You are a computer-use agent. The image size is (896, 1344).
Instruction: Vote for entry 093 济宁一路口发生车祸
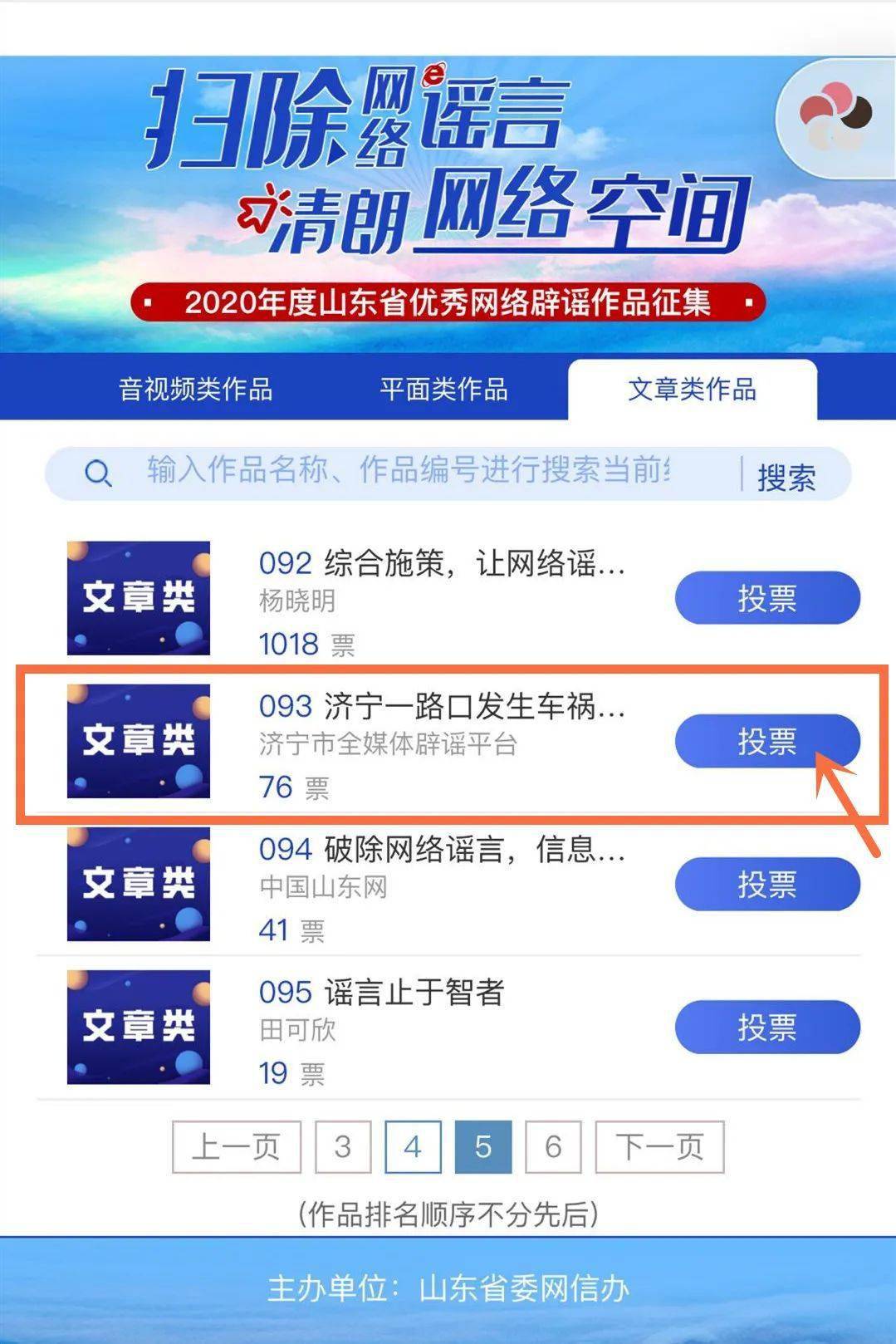766,741
